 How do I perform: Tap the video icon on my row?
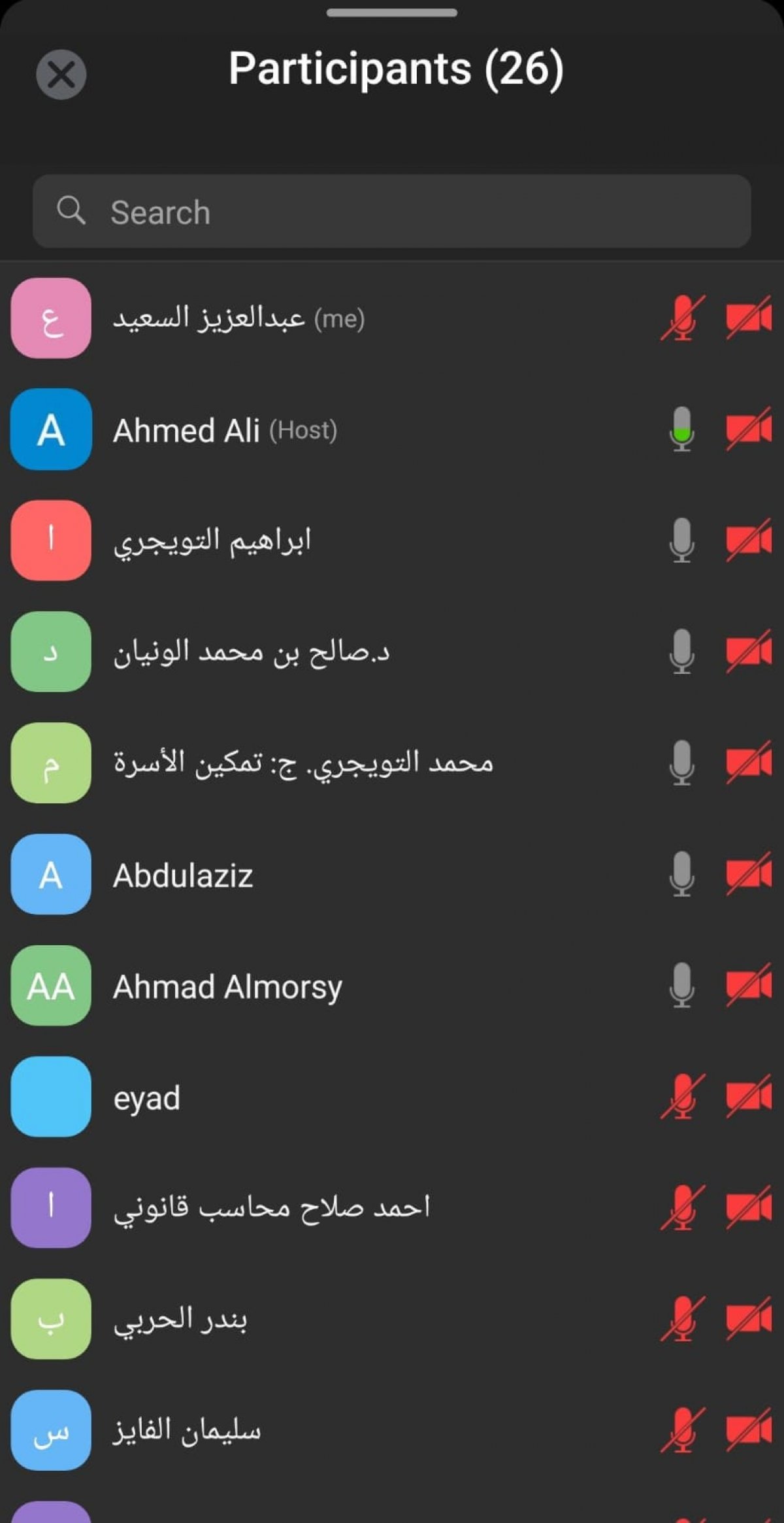[749, 318]
